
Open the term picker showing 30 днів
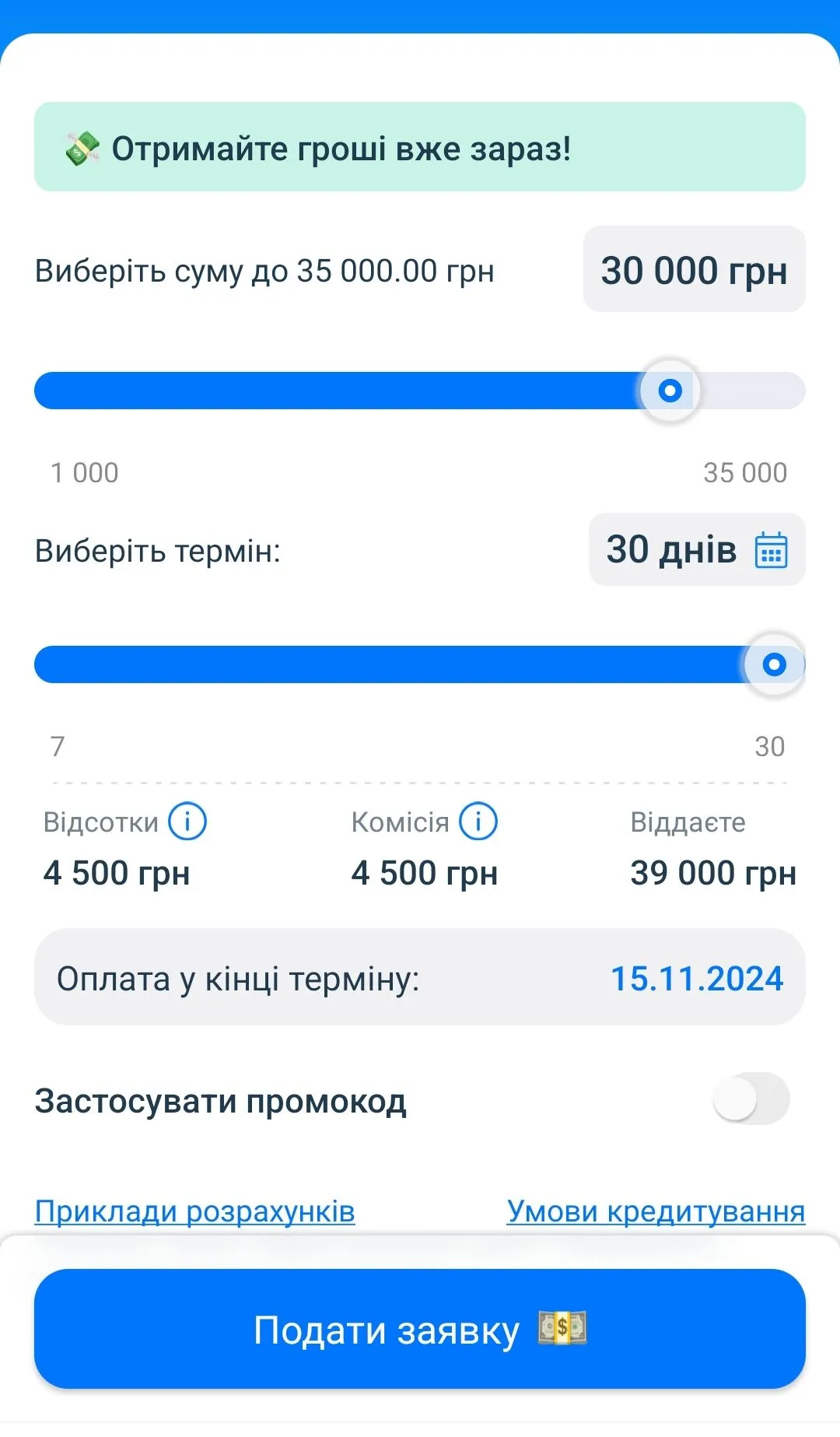(697, 550)
